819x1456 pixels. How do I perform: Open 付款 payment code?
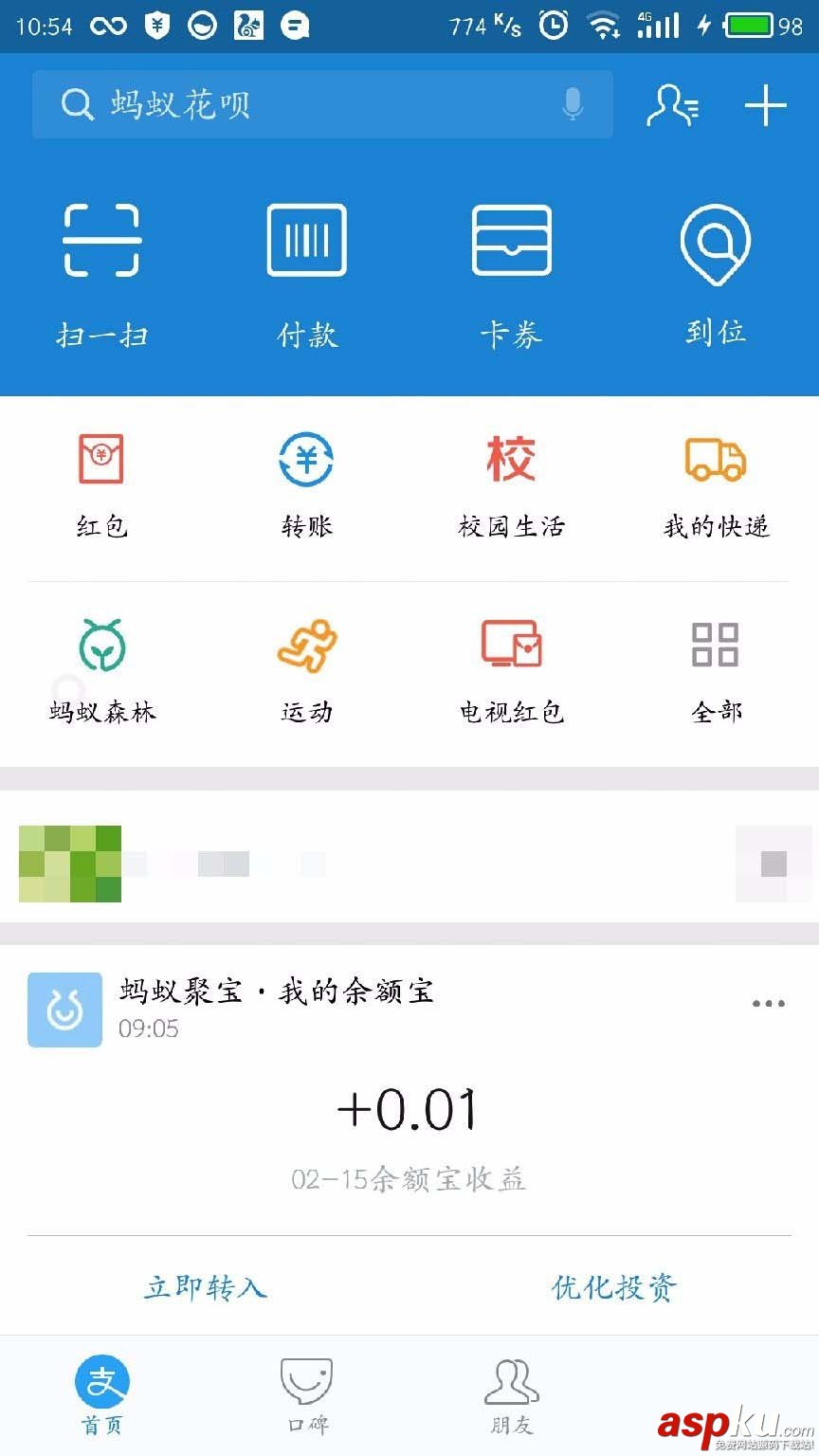[x=307, y=270]
